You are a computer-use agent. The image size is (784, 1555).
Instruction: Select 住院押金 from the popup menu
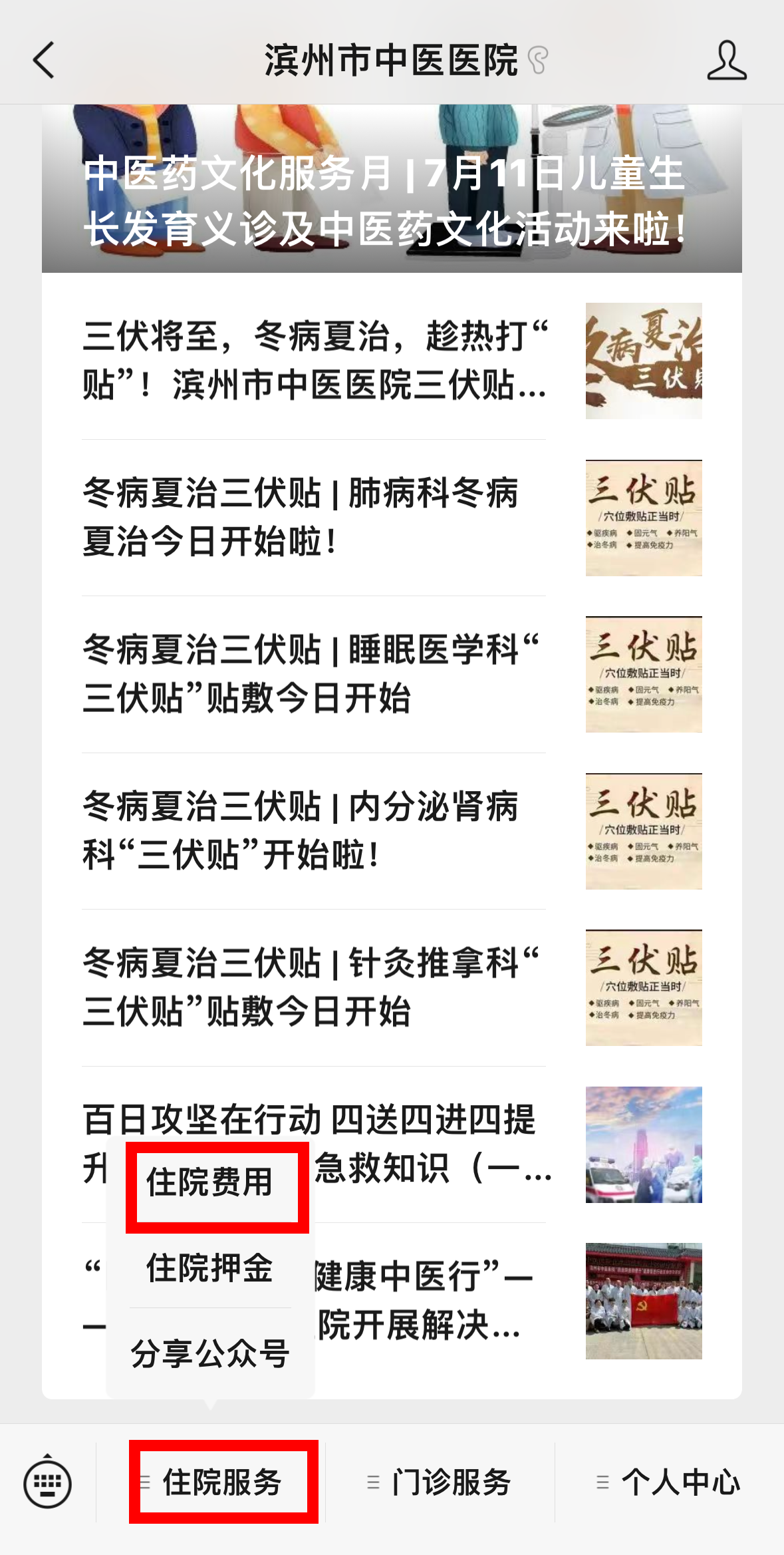pos(210,1268)
